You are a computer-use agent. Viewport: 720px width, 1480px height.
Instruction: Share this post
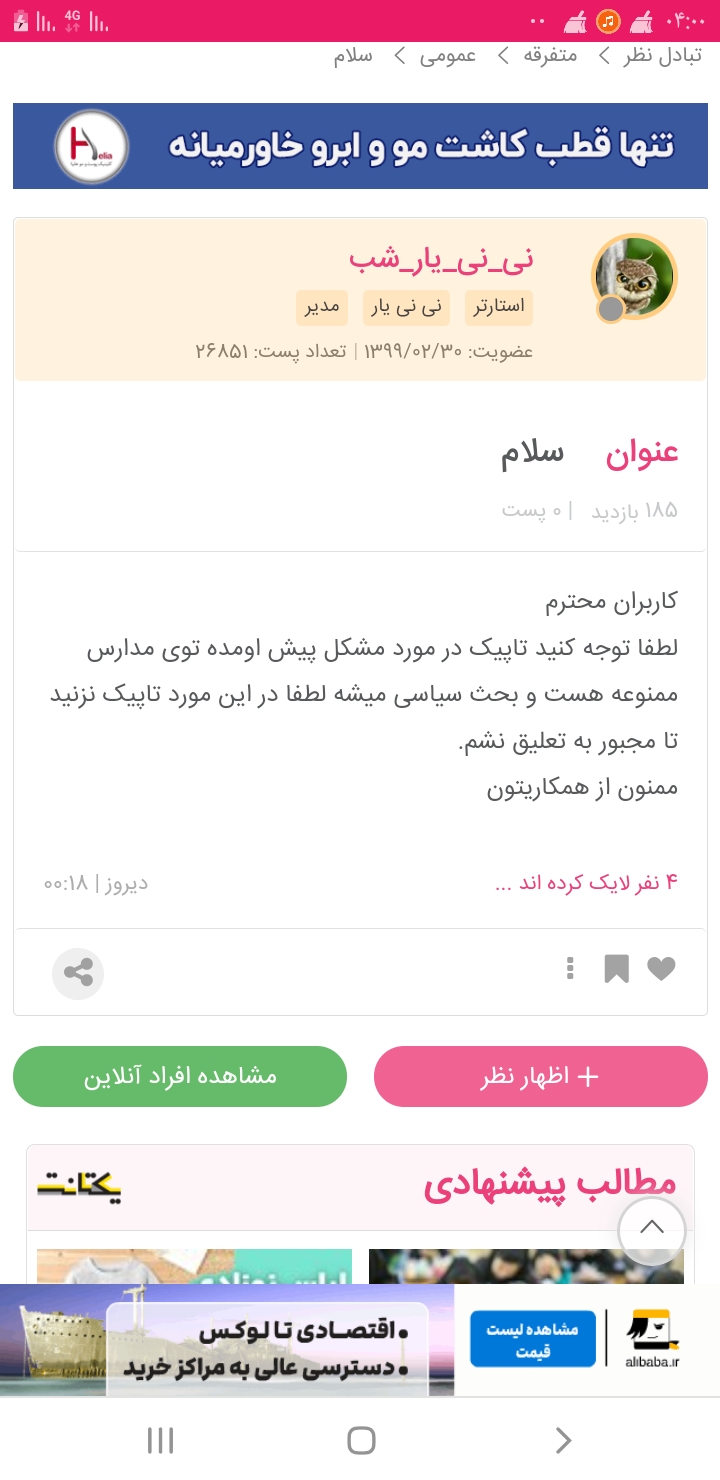coord(78,972)
